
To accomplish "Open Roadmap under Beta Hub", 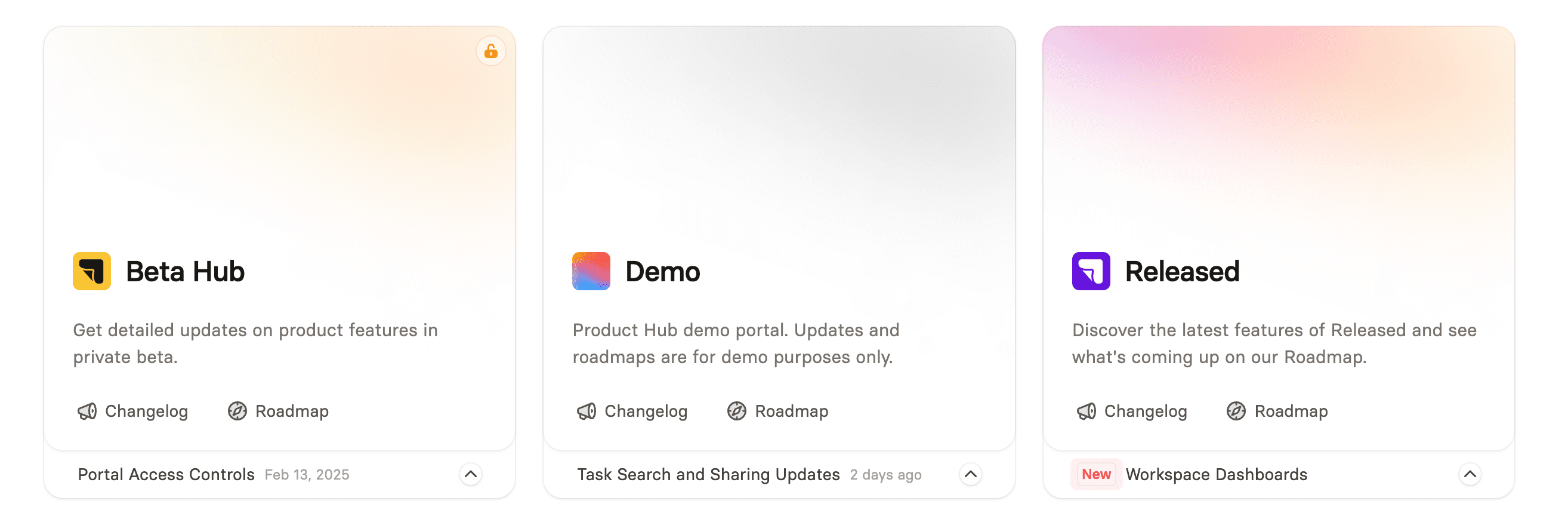I will pos(278,411).
